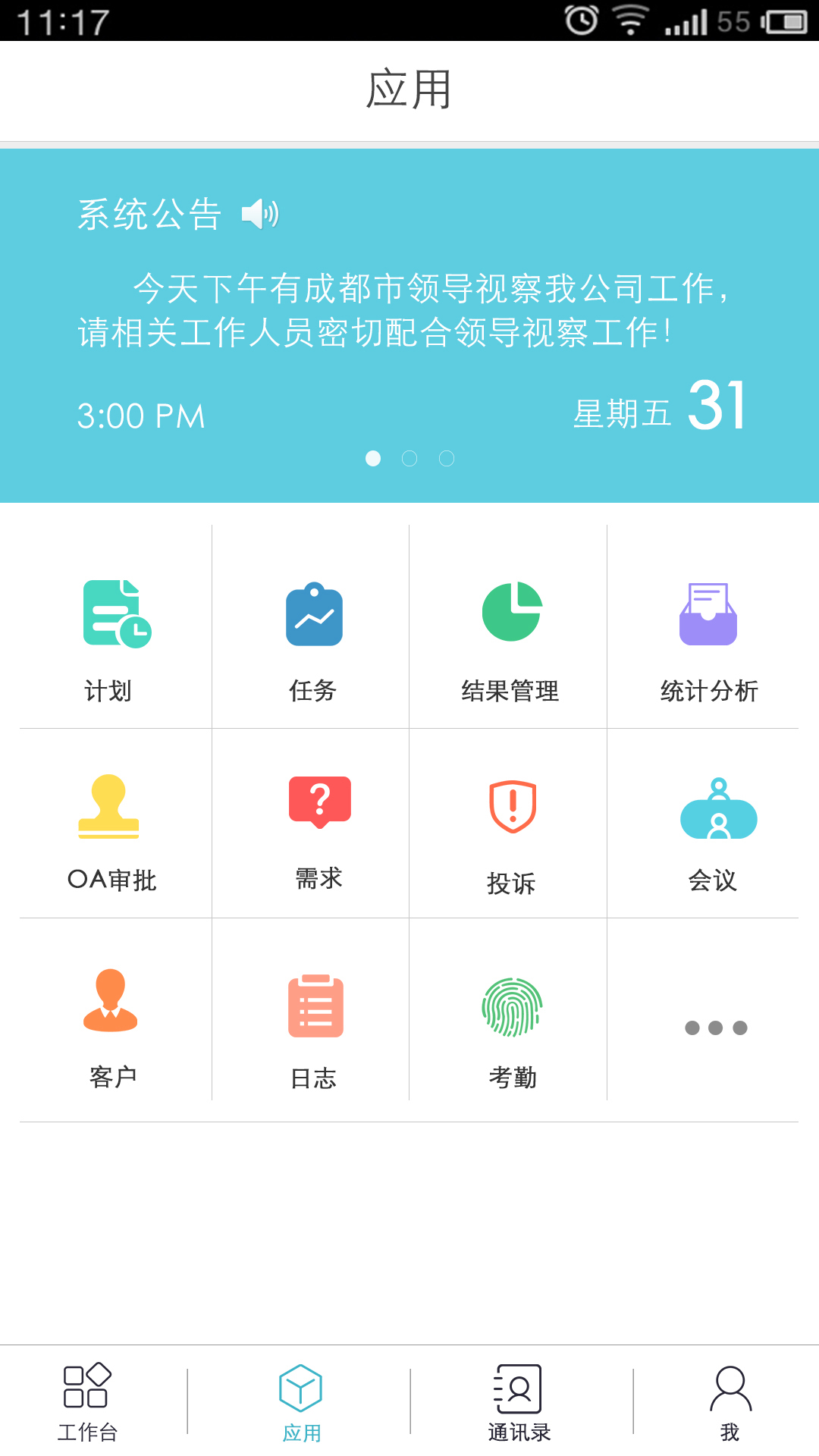819x1456 pixels.
Task: Mute the system announcement speaker
Action: click(x=259, y=215)
